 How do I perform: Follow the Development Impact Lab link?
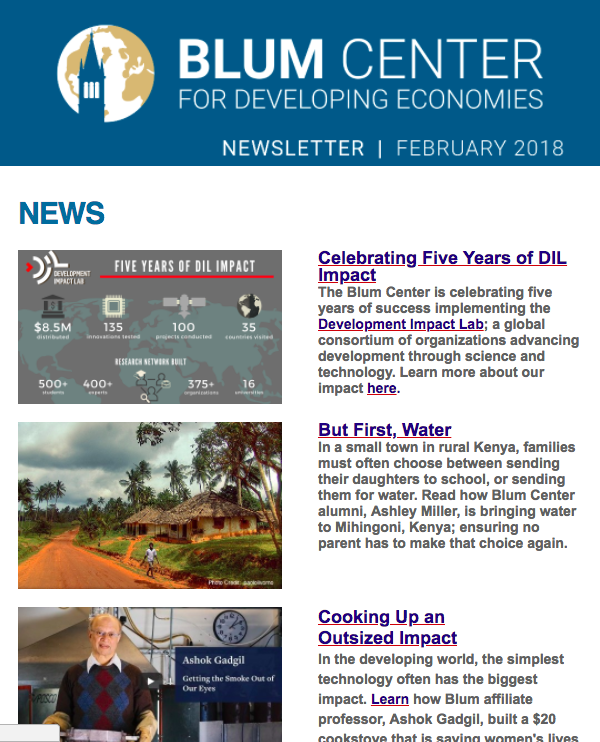401,325
